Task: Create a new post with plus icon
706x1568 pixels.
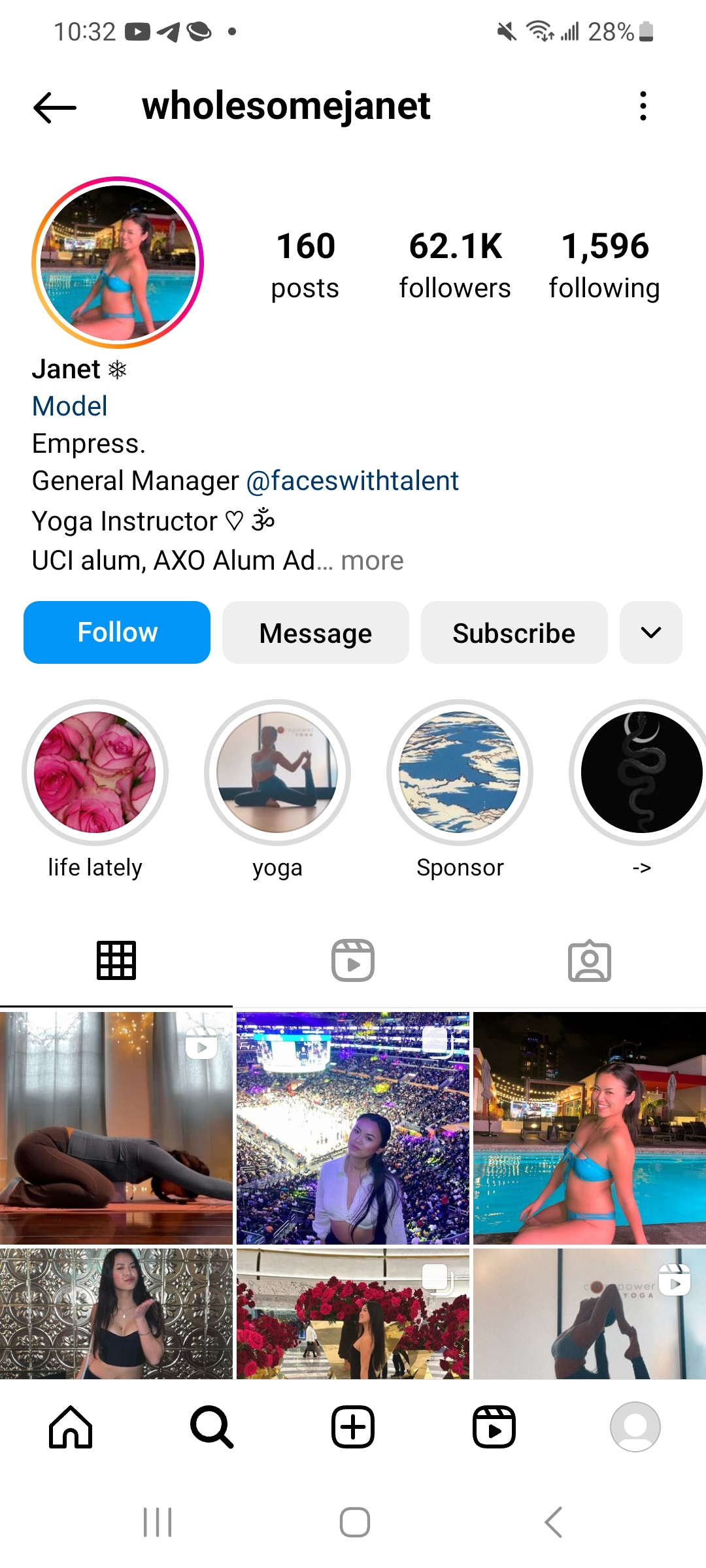Action: (x=353, y=1427)
